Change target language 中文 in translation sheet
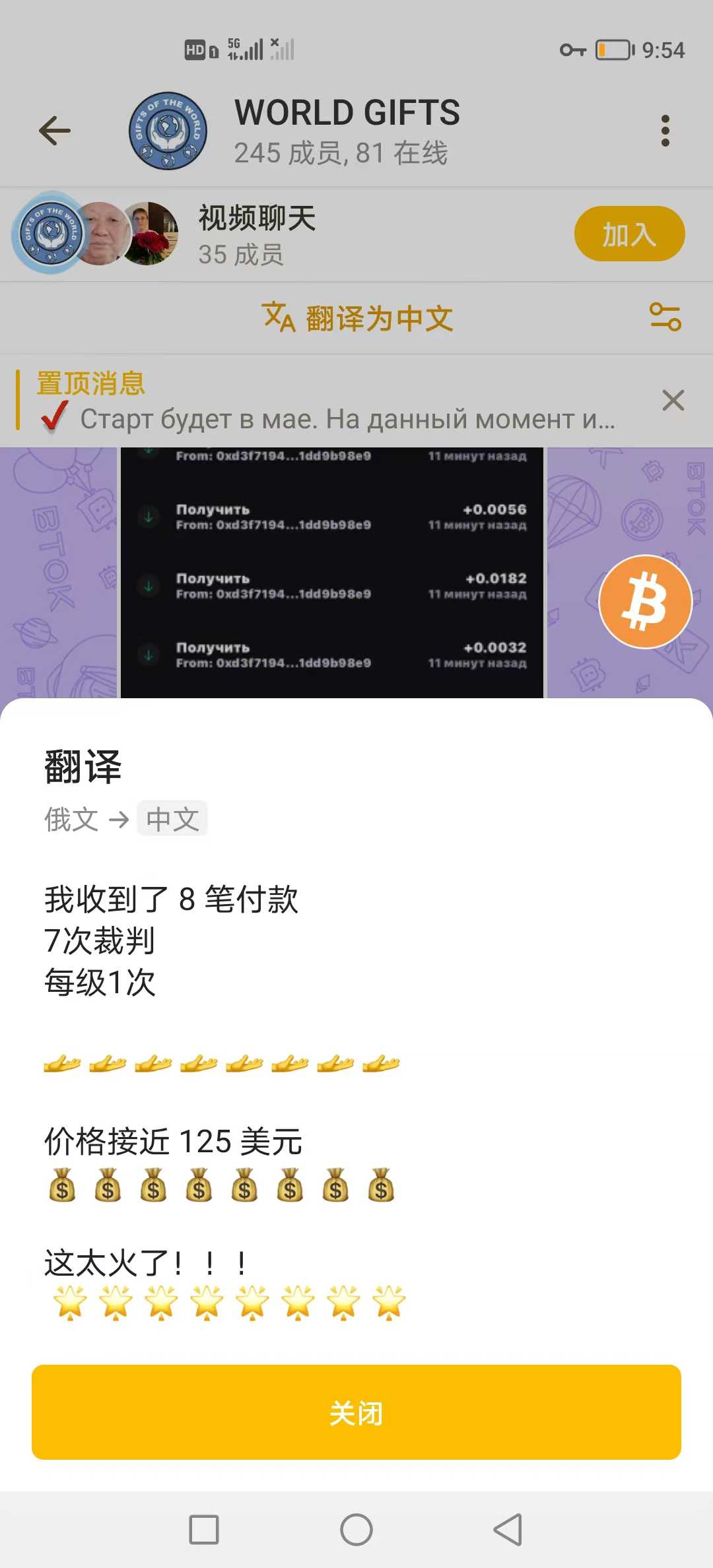Viewport: 713px width, 1568px height. pyautogui.click(x=172, y=818)
